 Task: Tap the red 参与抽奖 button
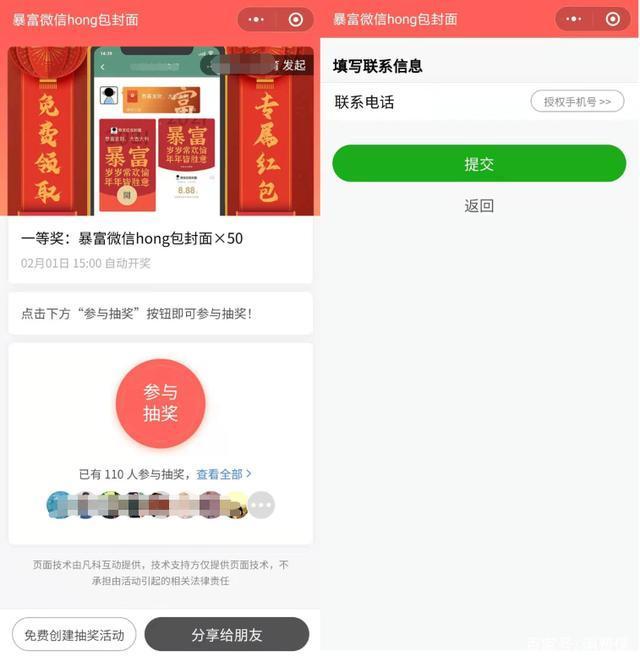(x=160, y=404)
